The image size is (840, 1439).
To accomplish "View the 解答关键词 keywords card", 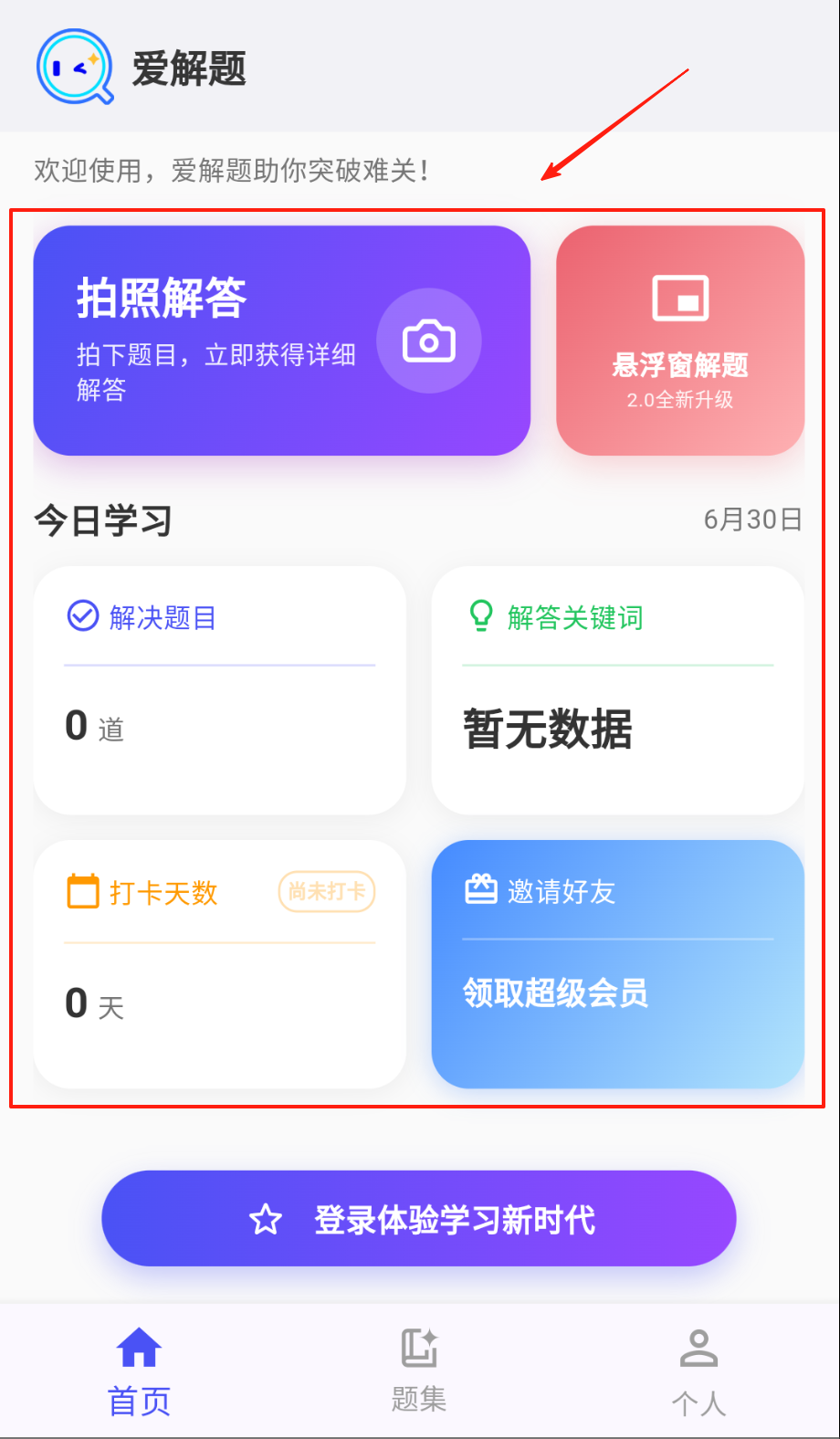I will (618, 690).
